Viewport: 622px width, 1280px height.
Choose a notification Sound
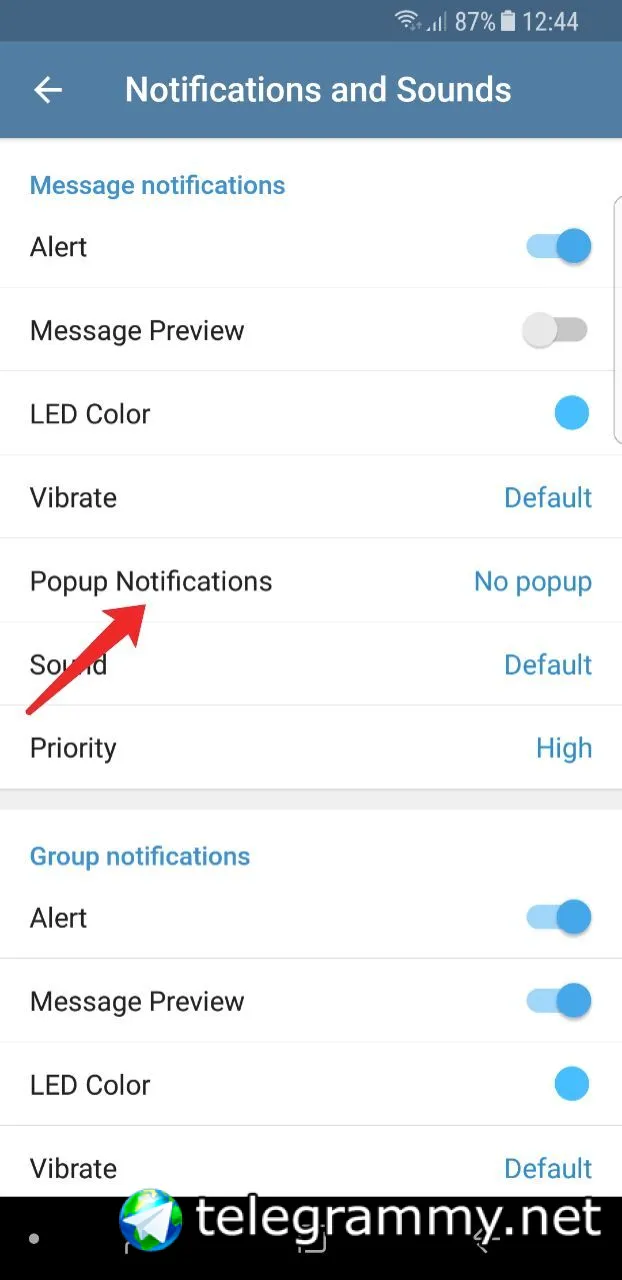click(x=310, y=665)
